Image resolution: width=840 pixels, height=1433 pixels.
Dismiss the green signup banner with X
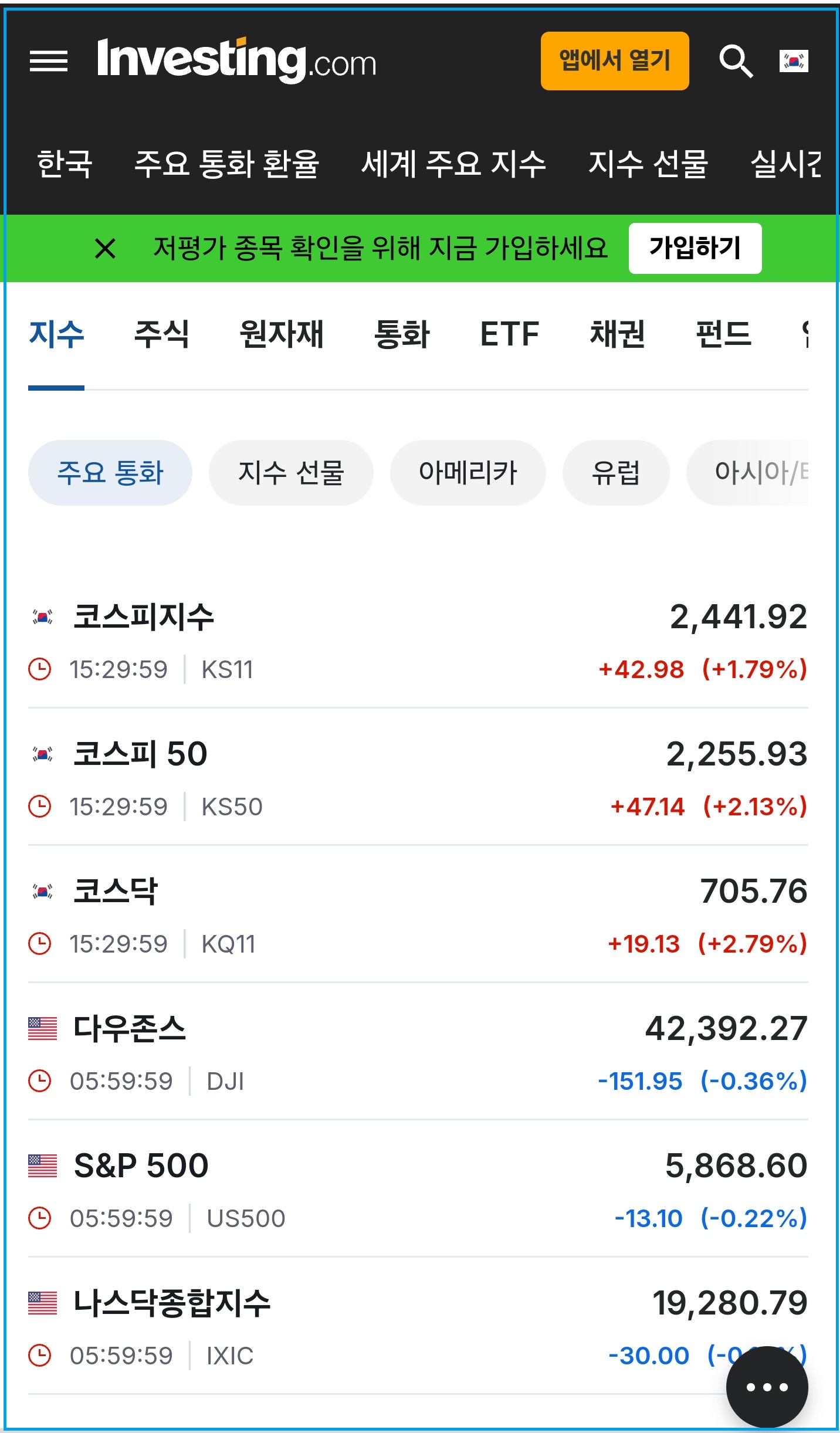click(x=107, y=249)
